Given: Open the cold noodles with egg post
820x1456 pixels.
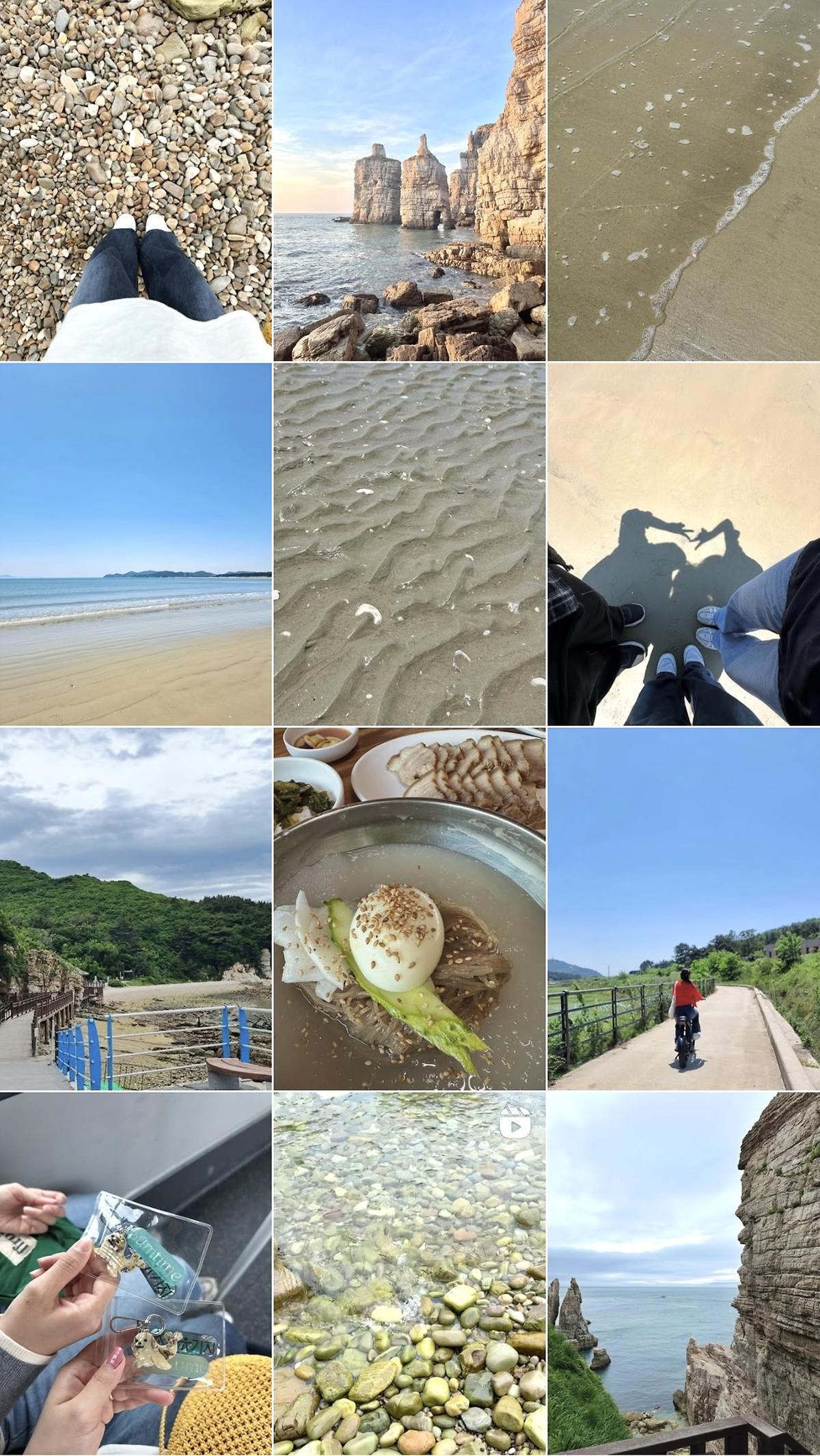Looking at the screenshot, I should (409, 908).
